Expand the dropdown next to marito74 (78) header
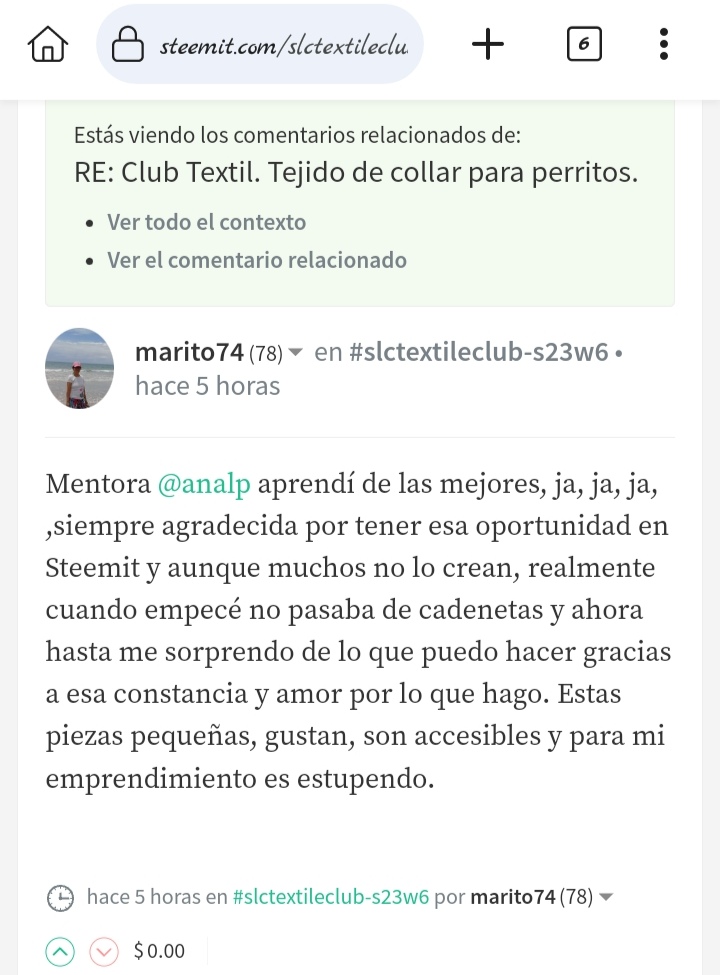This screenshot has width=720, height=975. click(295, 353)
